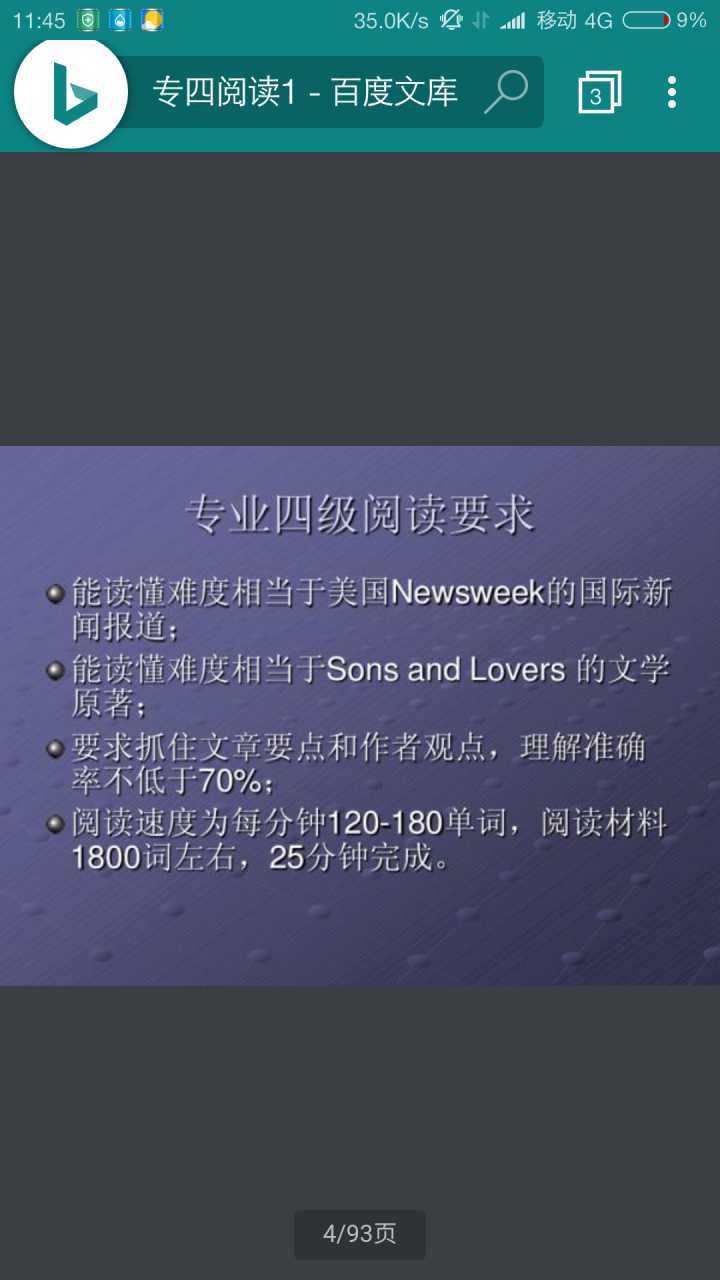This screenshot has height=1280, width=720.
Task: Tap the 4/93页 page indicator
Action: [359, 1235]
